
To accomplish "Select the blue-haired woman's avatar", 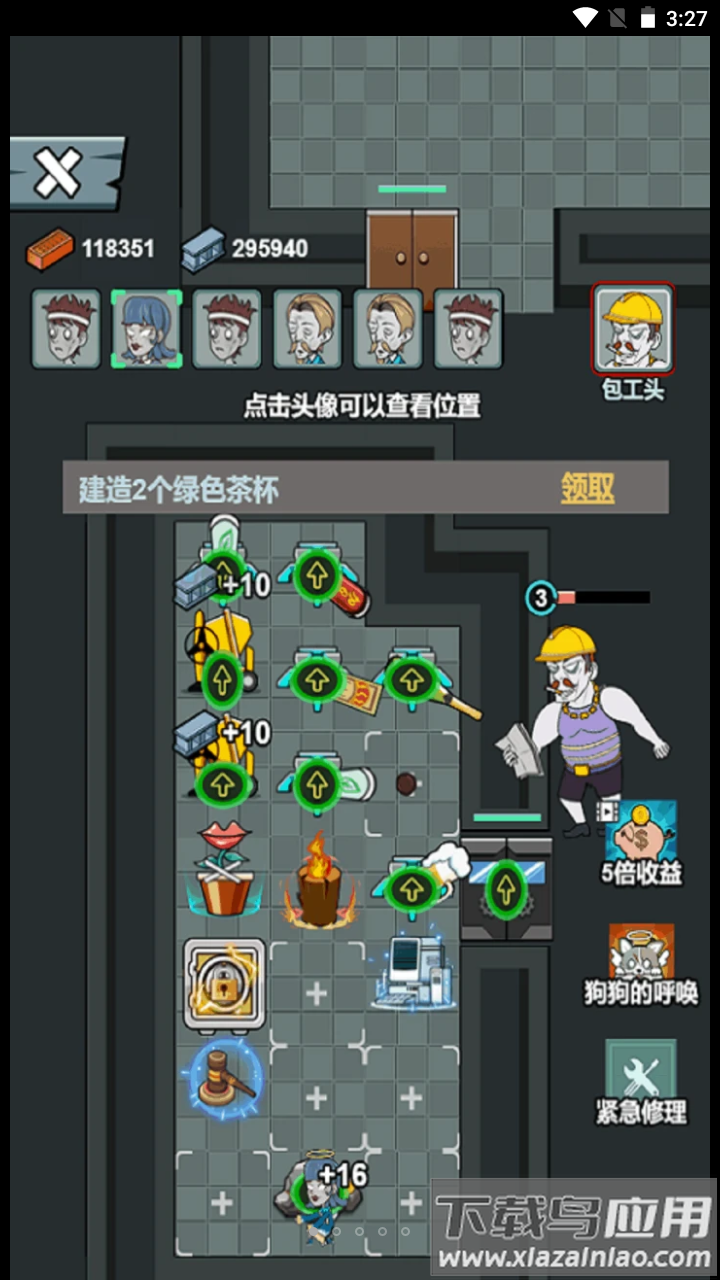I will pos(147,327).
